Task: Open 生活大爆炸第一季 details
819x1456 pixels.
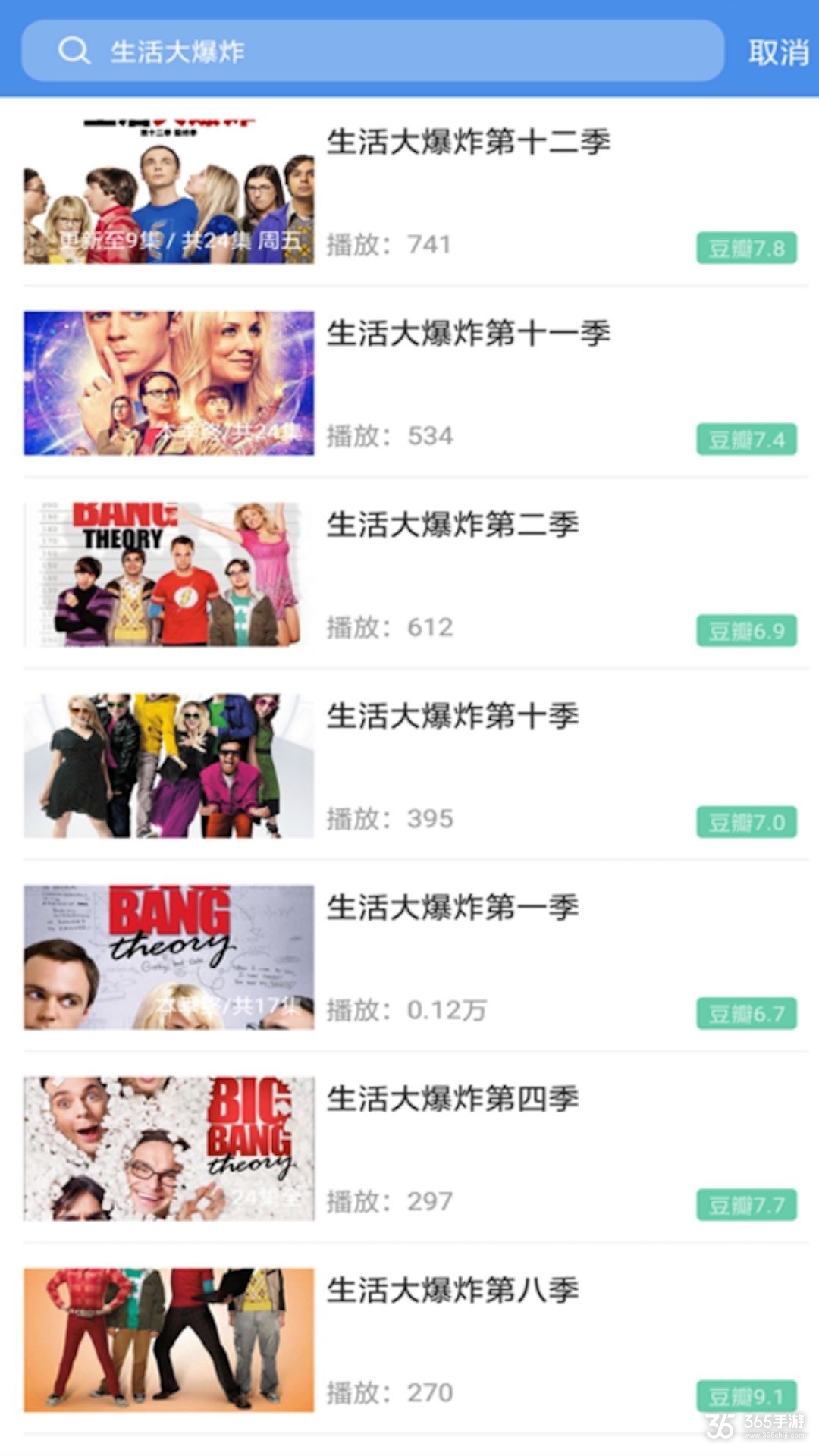Action: 455,906
